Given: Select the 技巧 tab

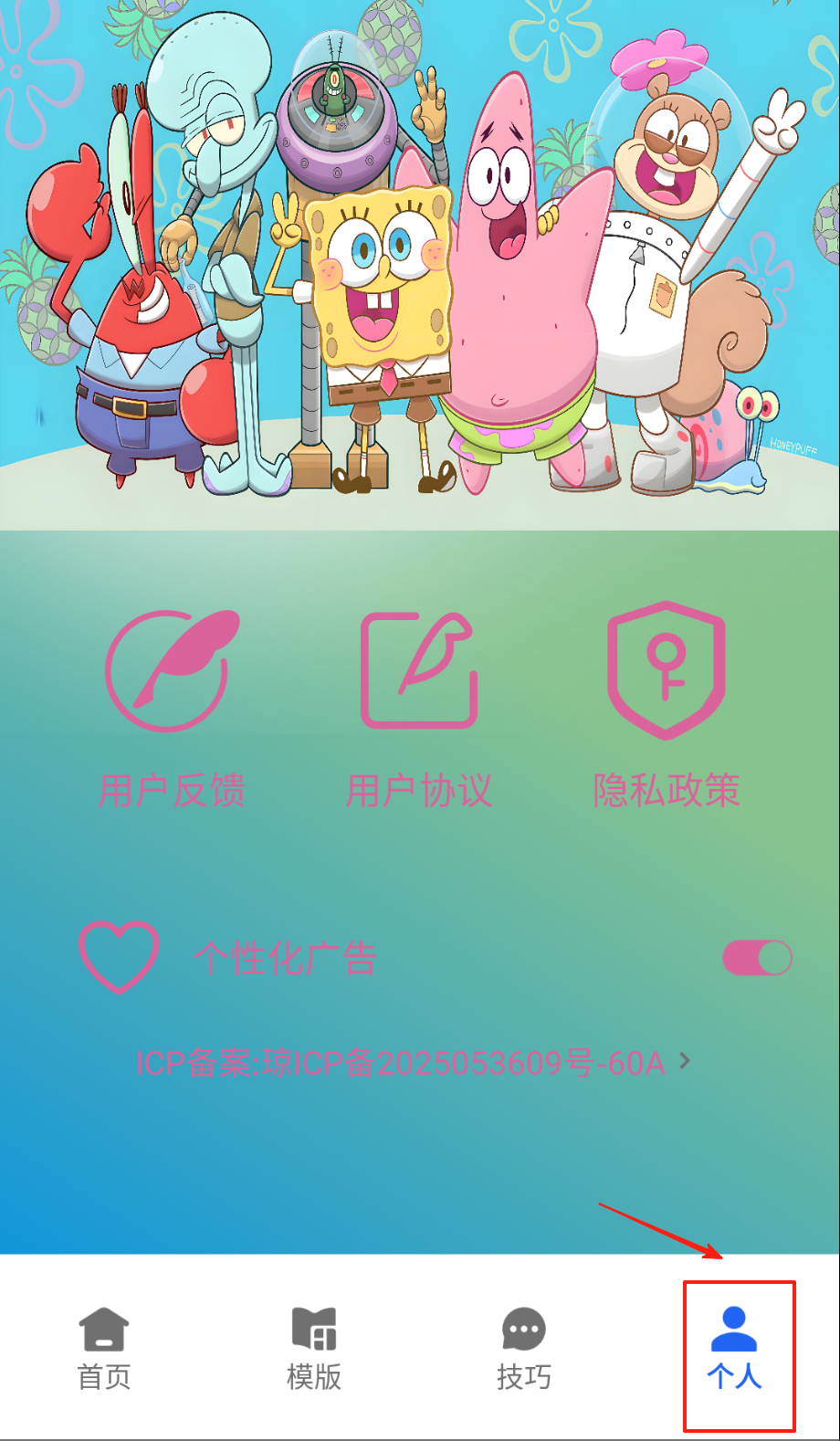Looking at the screenshot, I should point(524,1348).
